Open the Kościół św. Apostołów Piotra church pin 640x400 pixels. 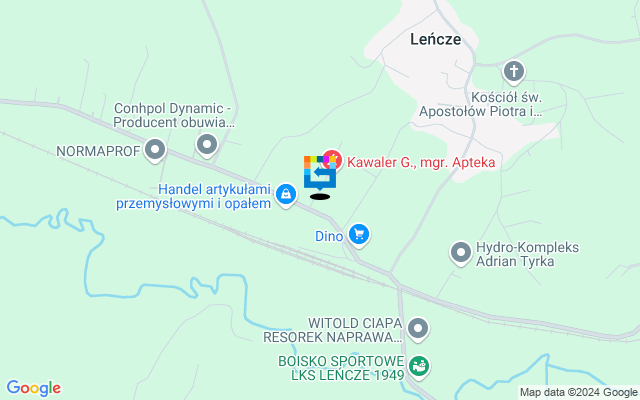coord(514,71)
